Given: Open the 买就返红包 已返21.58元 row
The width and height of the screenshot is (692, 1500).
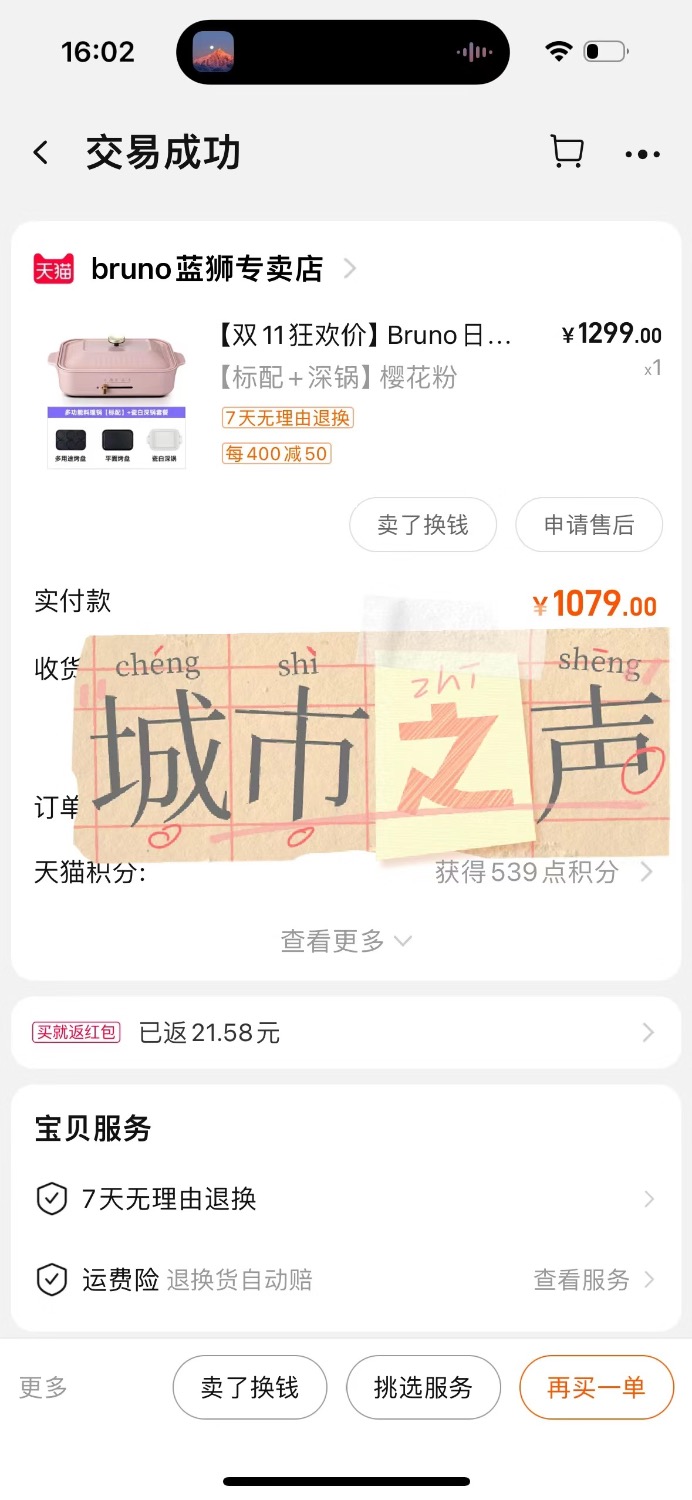Looking at the screenshot, I should (345, 1032).
